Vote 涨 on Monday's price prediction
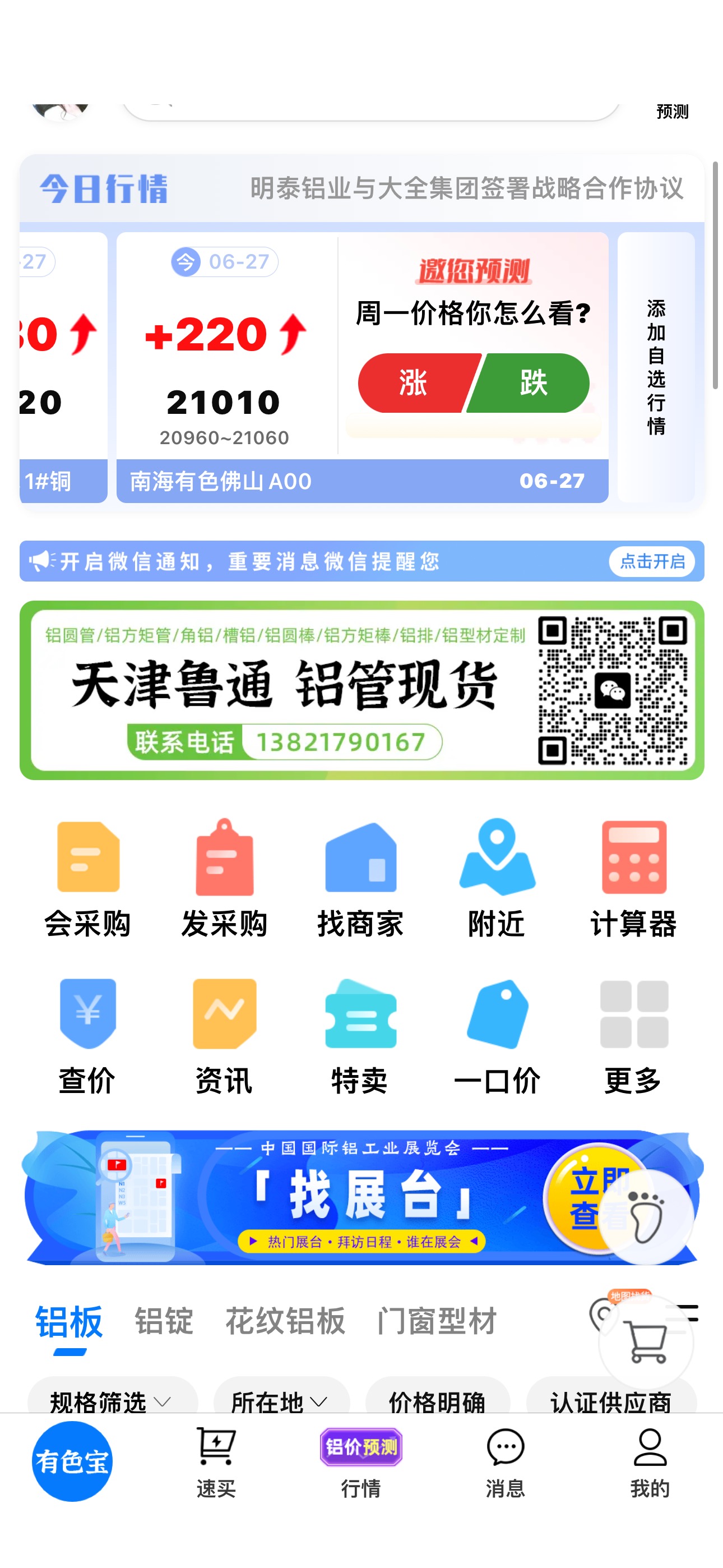This screenshot has width=723, height=1568. point(416,383)
